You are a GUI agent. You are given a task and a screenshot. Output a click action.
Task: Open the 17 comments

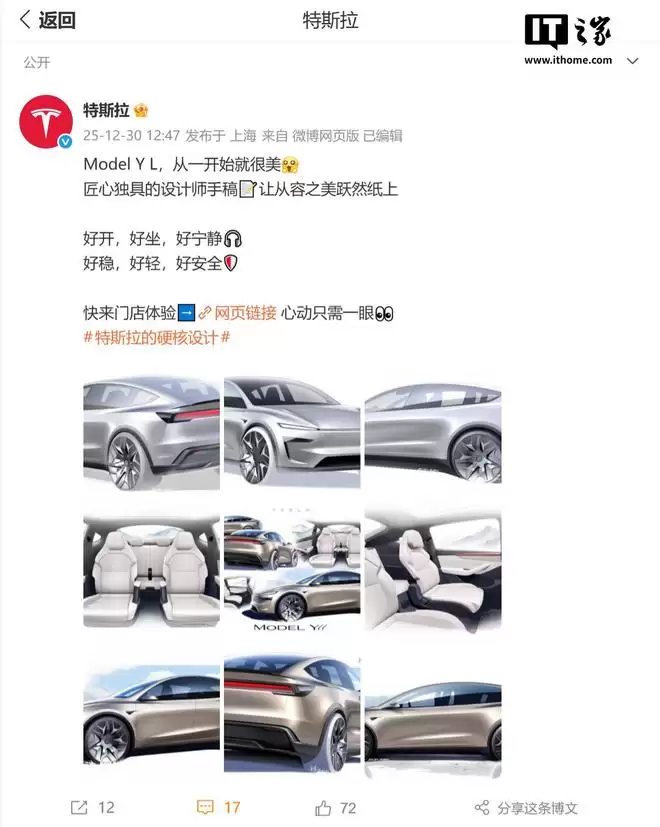tap(219, 807)
